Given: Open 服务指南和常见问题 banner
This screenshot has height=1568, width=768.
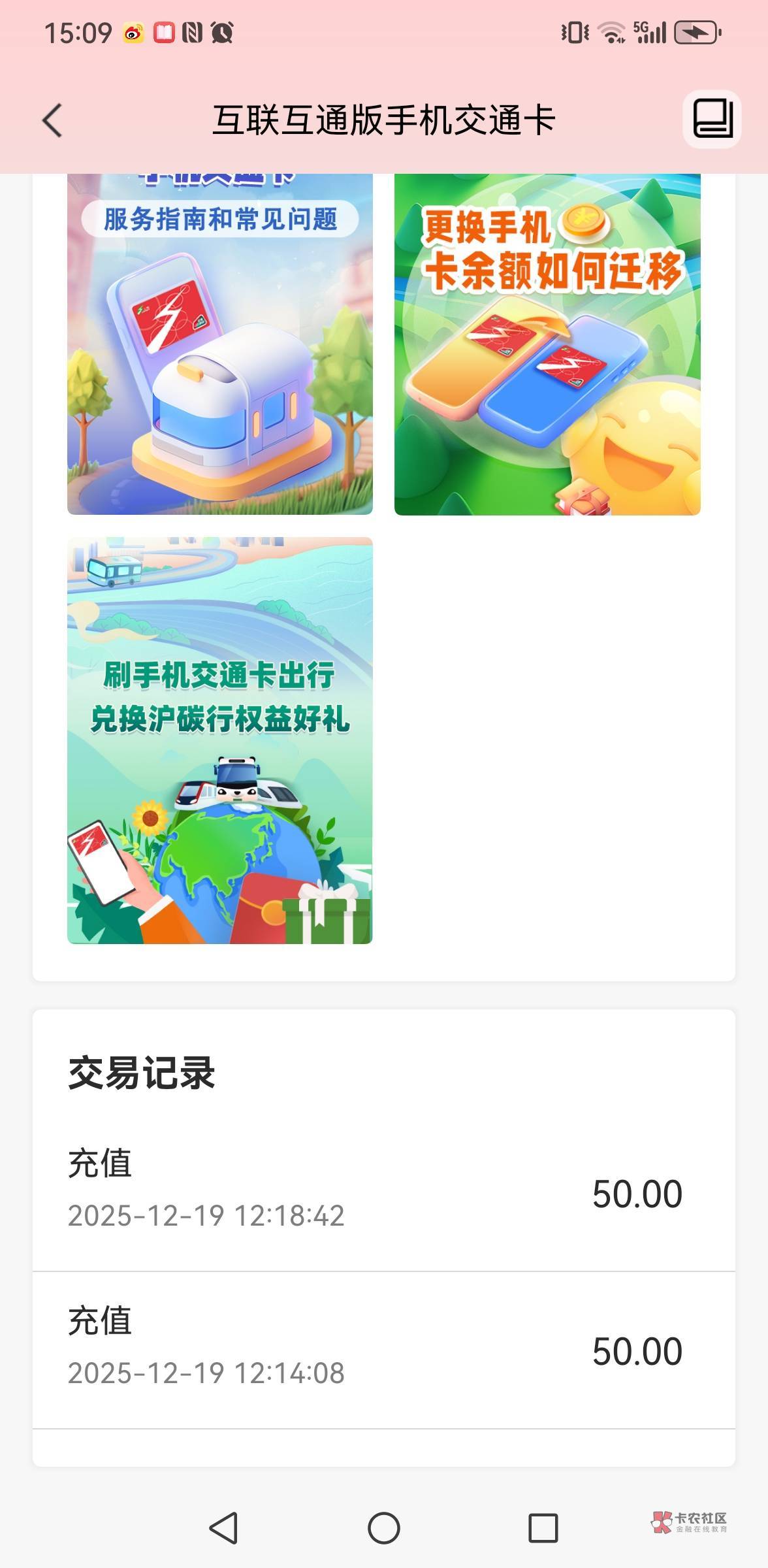Looking at the screenshot, I should coord(220,344).
